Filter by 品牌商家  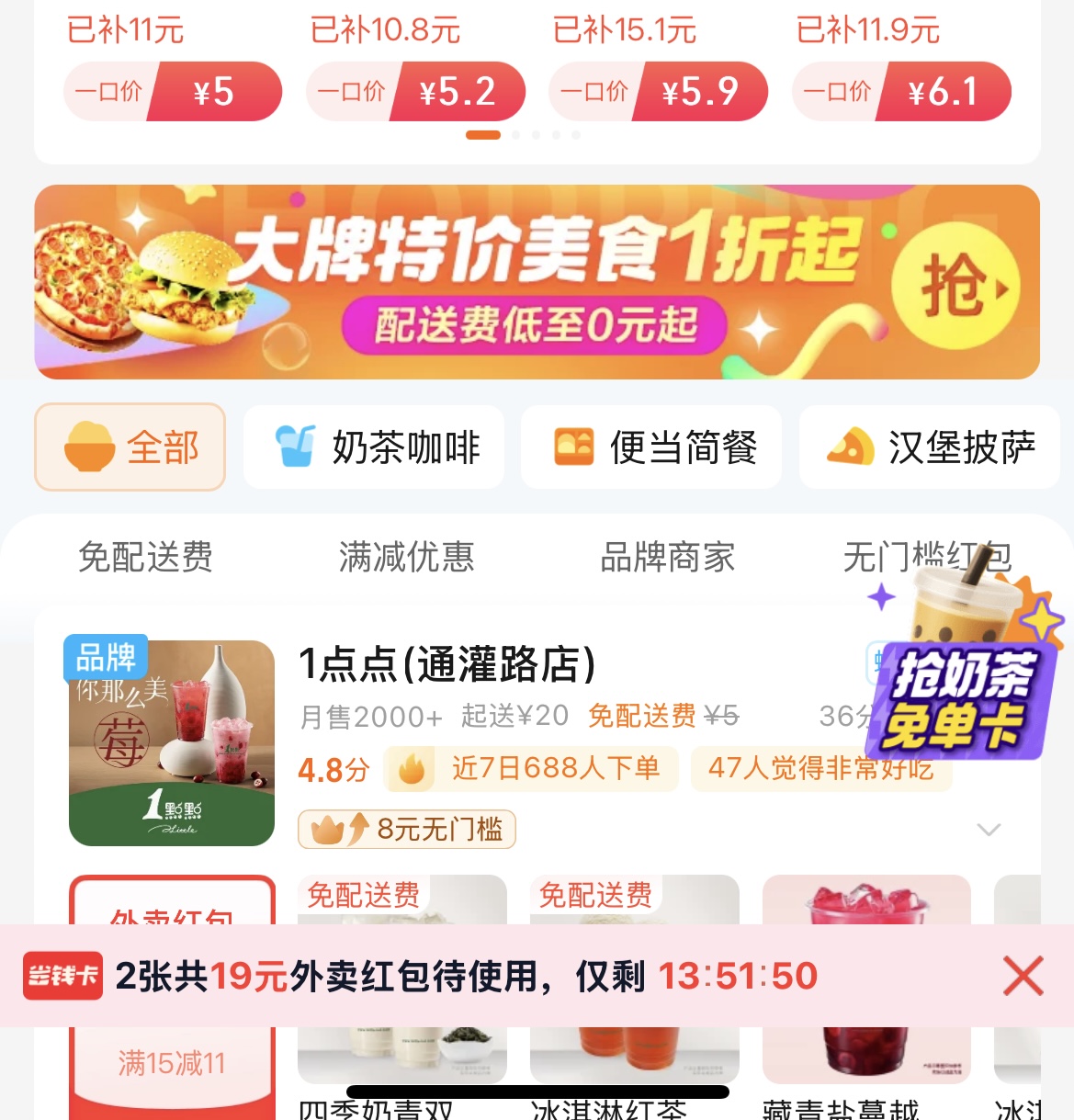coord(667,557)
